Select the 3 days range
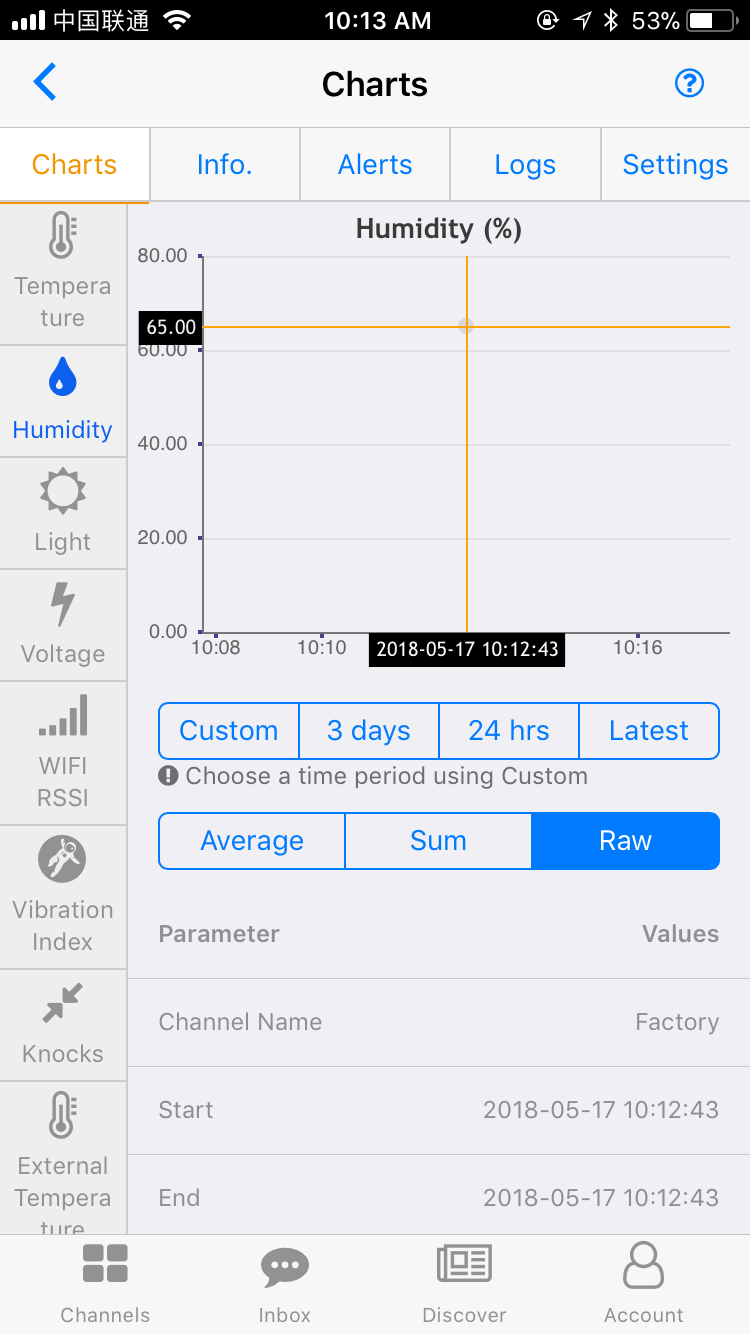 pos(369,731)
